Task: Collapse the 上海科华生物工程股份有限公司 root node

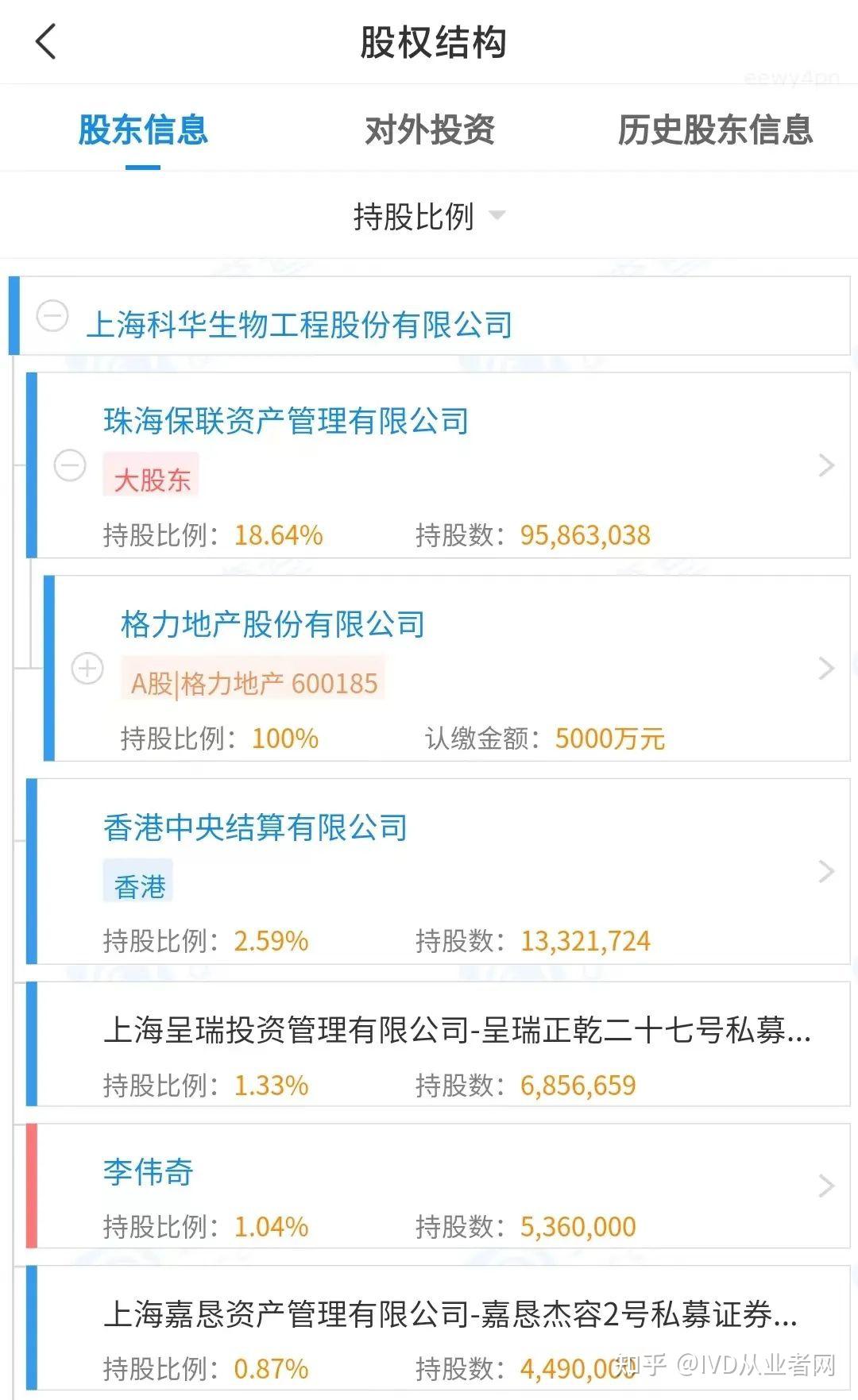Action: point(54,315)
